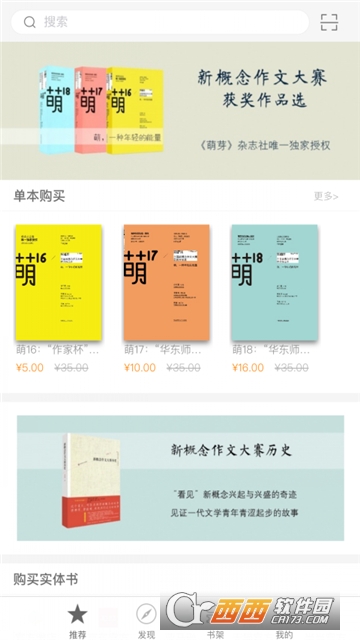Switch to the 推荐 tab
Screen dimensions: 360x640
pos(78,620)
